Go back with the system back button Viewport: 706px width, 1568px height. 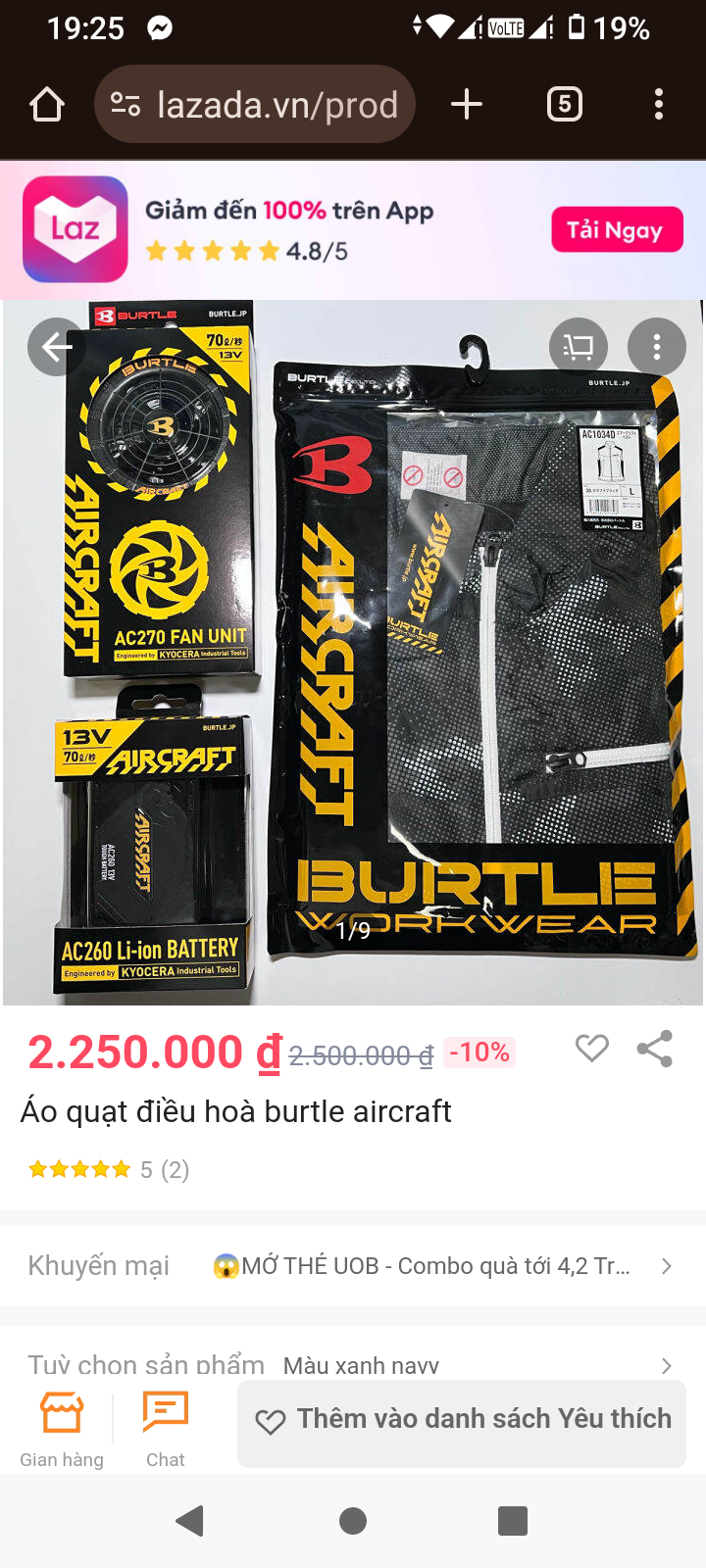point(189,1521)
